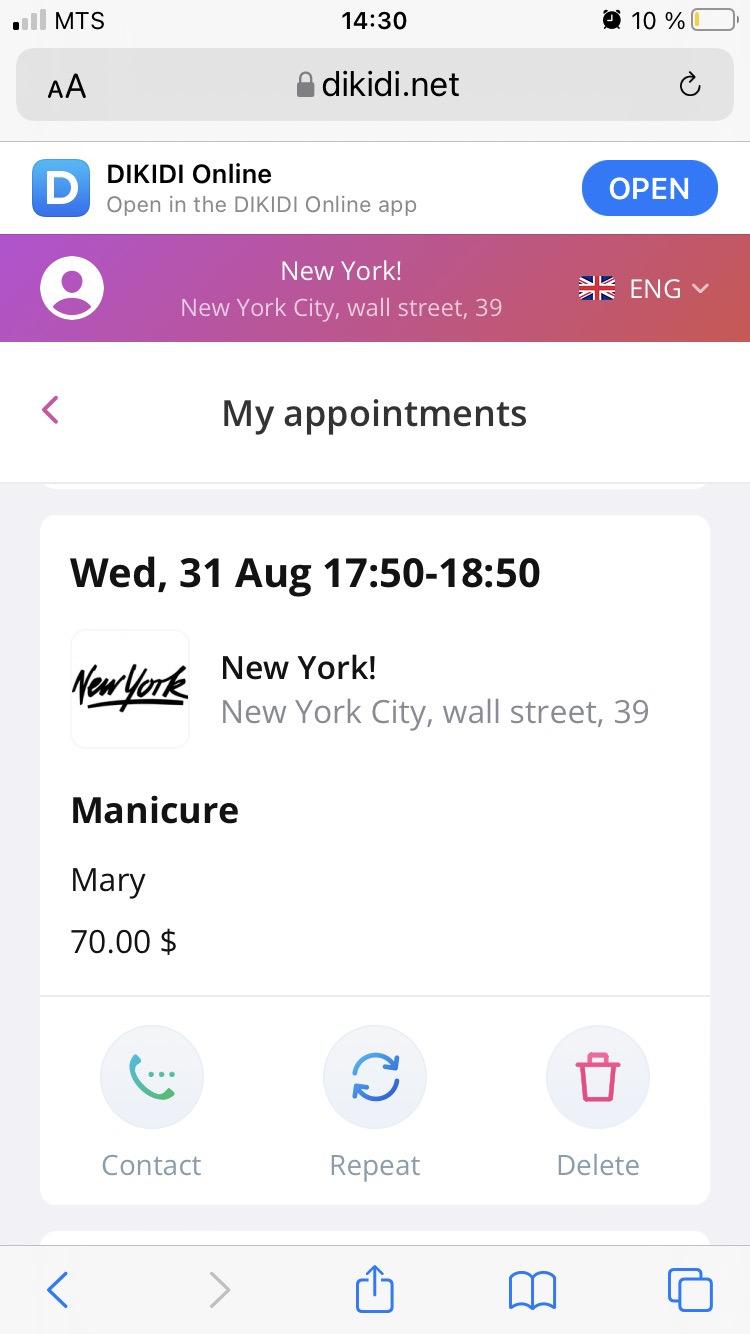Share this page from Safari toolbar
Screen dimensions: 750x1334
point(375,1289)
